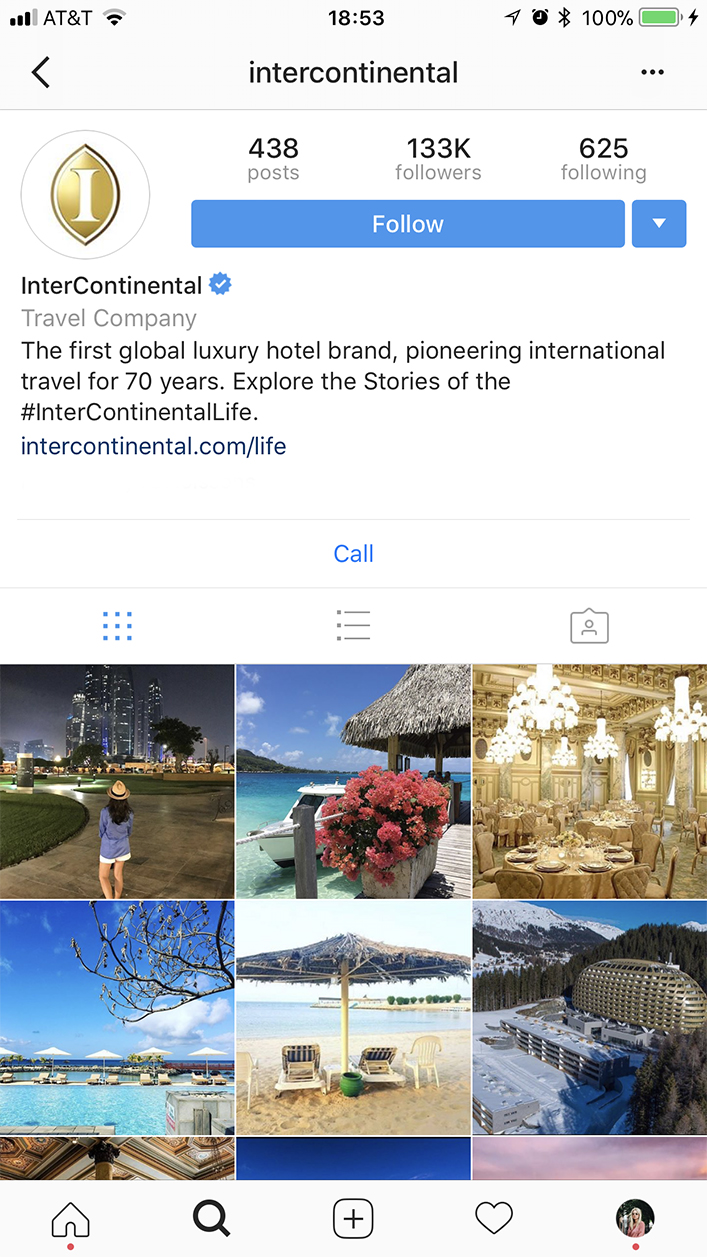Open the intercontinental.com/life link
This screenshot has width=707, height=1257.
[x=153, y=446]
